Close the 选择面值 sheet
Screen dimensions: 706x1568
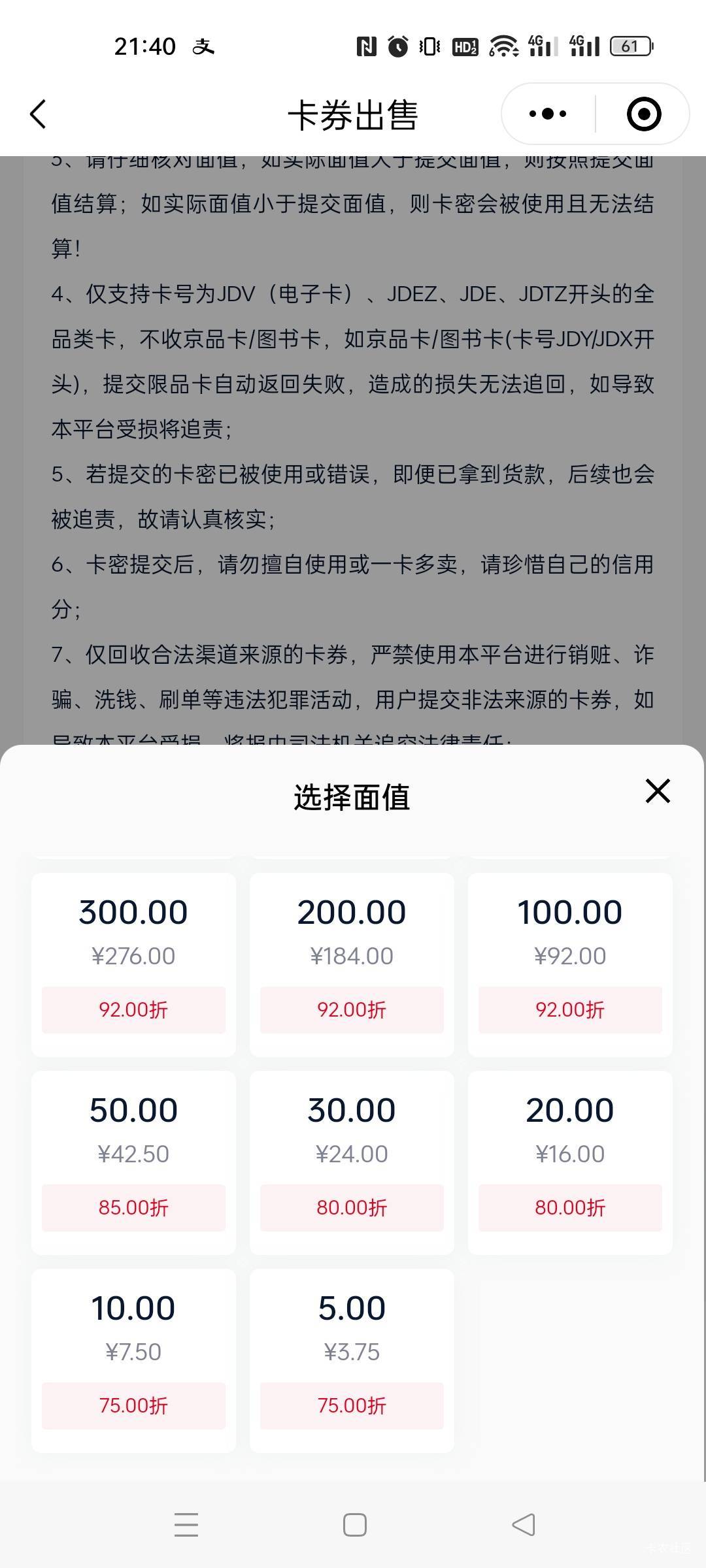(x=658, y=791)
